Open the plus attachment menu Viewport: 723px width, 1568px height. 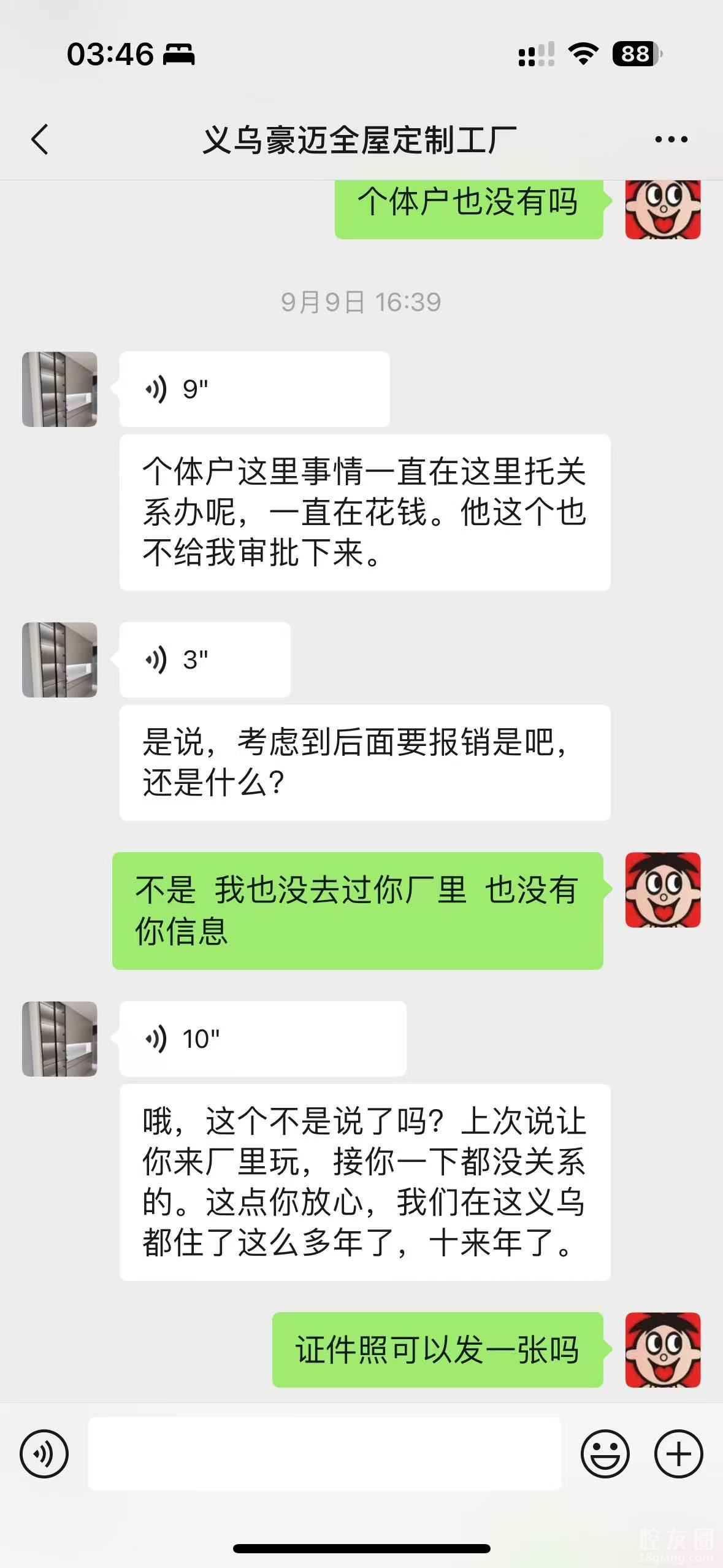point(678,1454)
